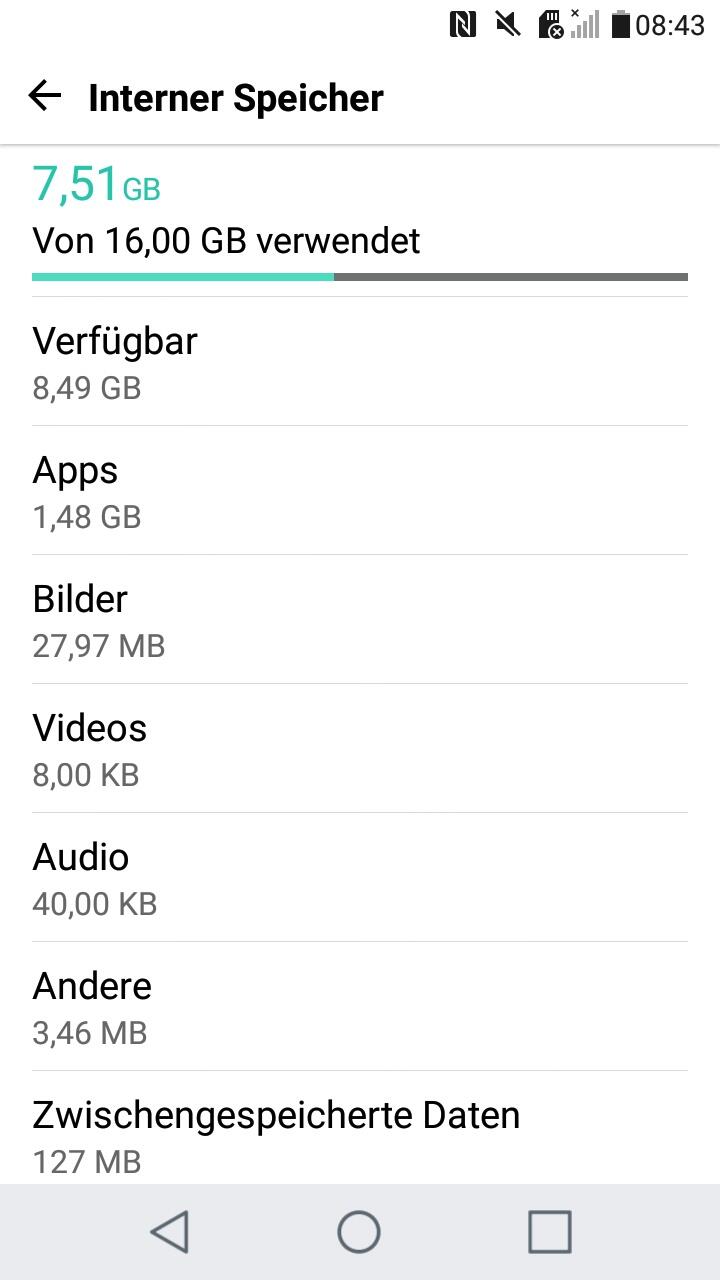Tap the system home button
Viewport: 720px width, 1280px height.
click(359, 1232)
